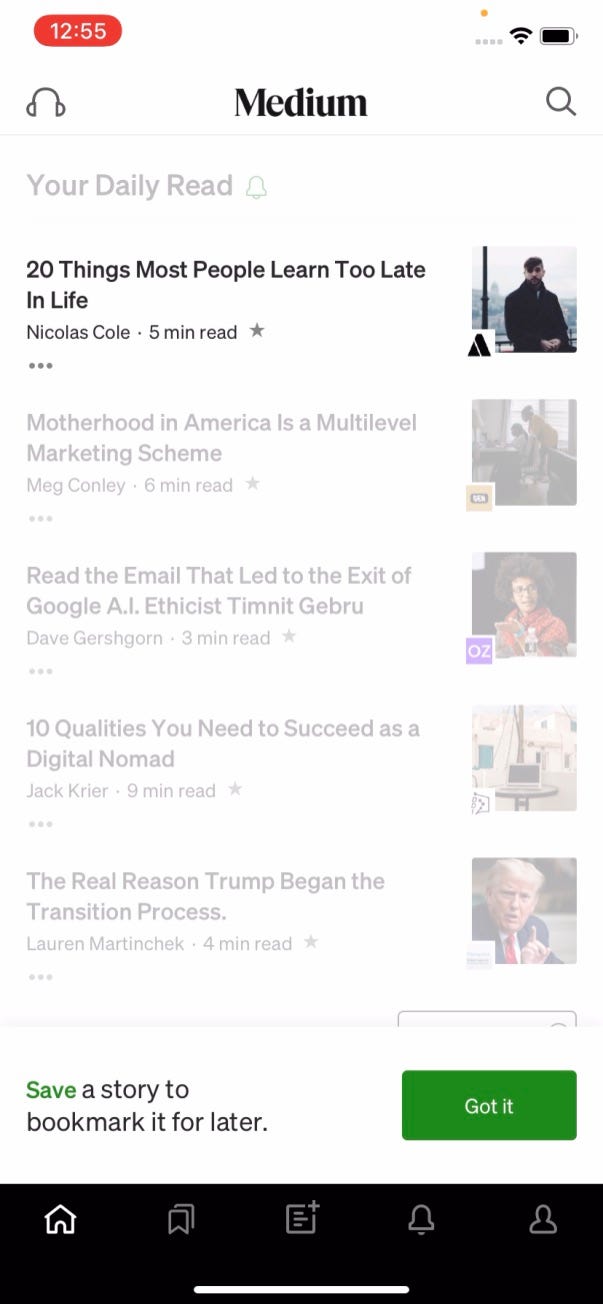Image resolution: width=603 pixels, height=1304 pixels.
Task: Show more options for Meg Conley's story
Action: tap(41, 519)
